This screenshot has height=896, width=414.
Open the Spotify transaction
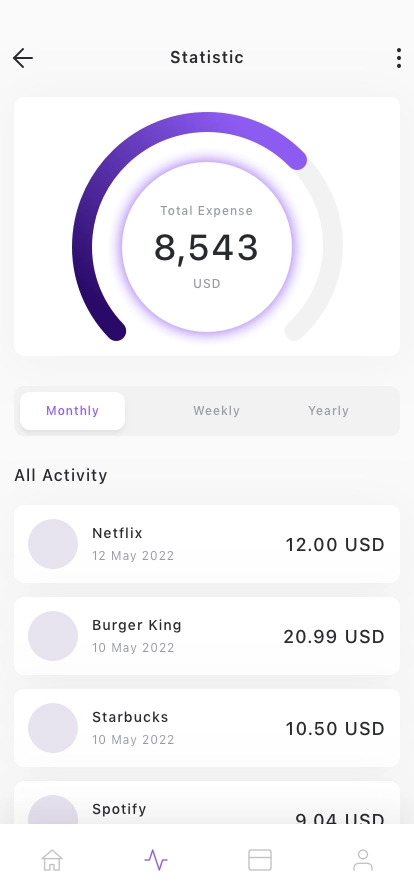tap(207, 802)
